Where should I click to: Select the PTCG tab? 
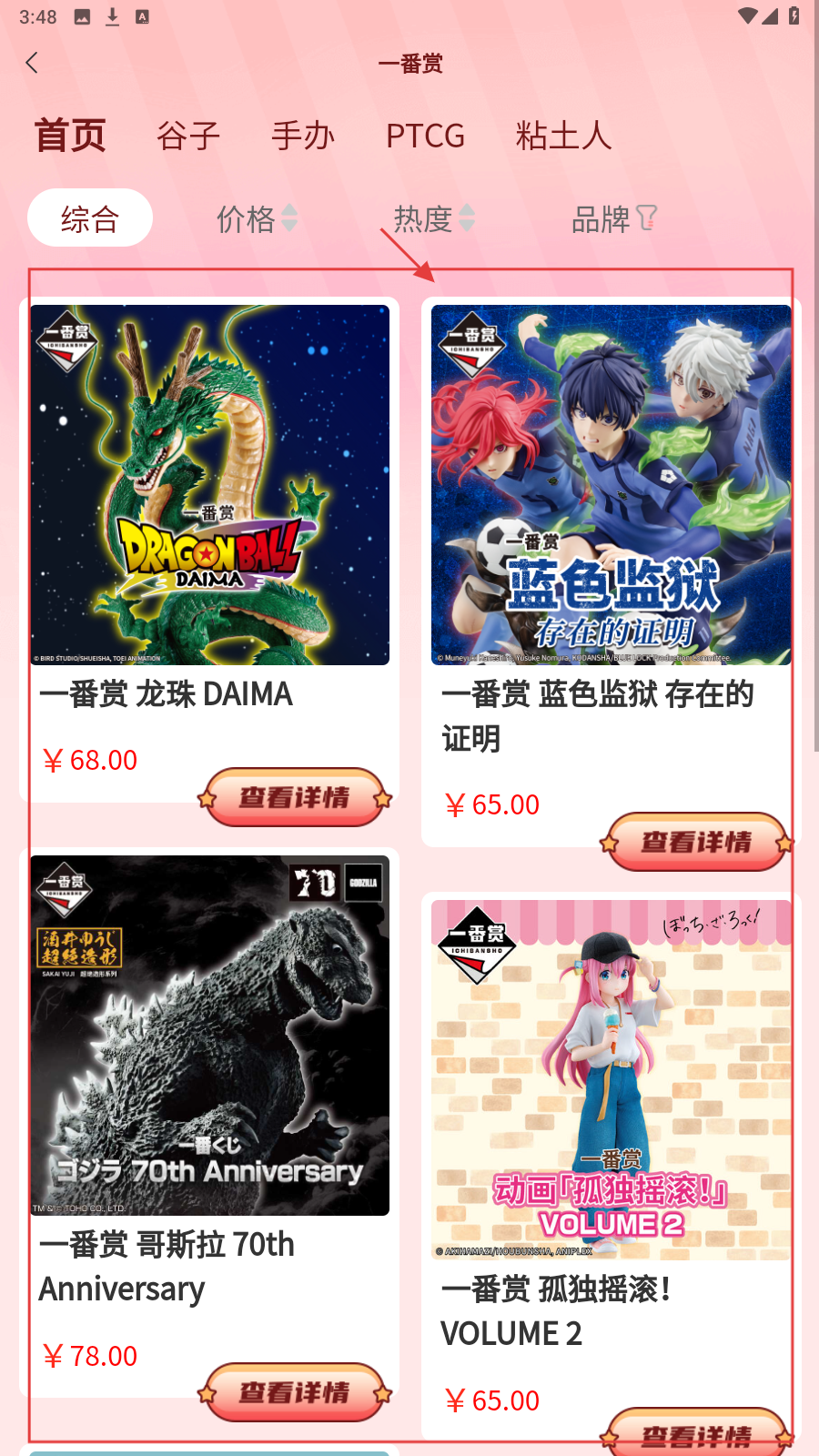point(425,136)
